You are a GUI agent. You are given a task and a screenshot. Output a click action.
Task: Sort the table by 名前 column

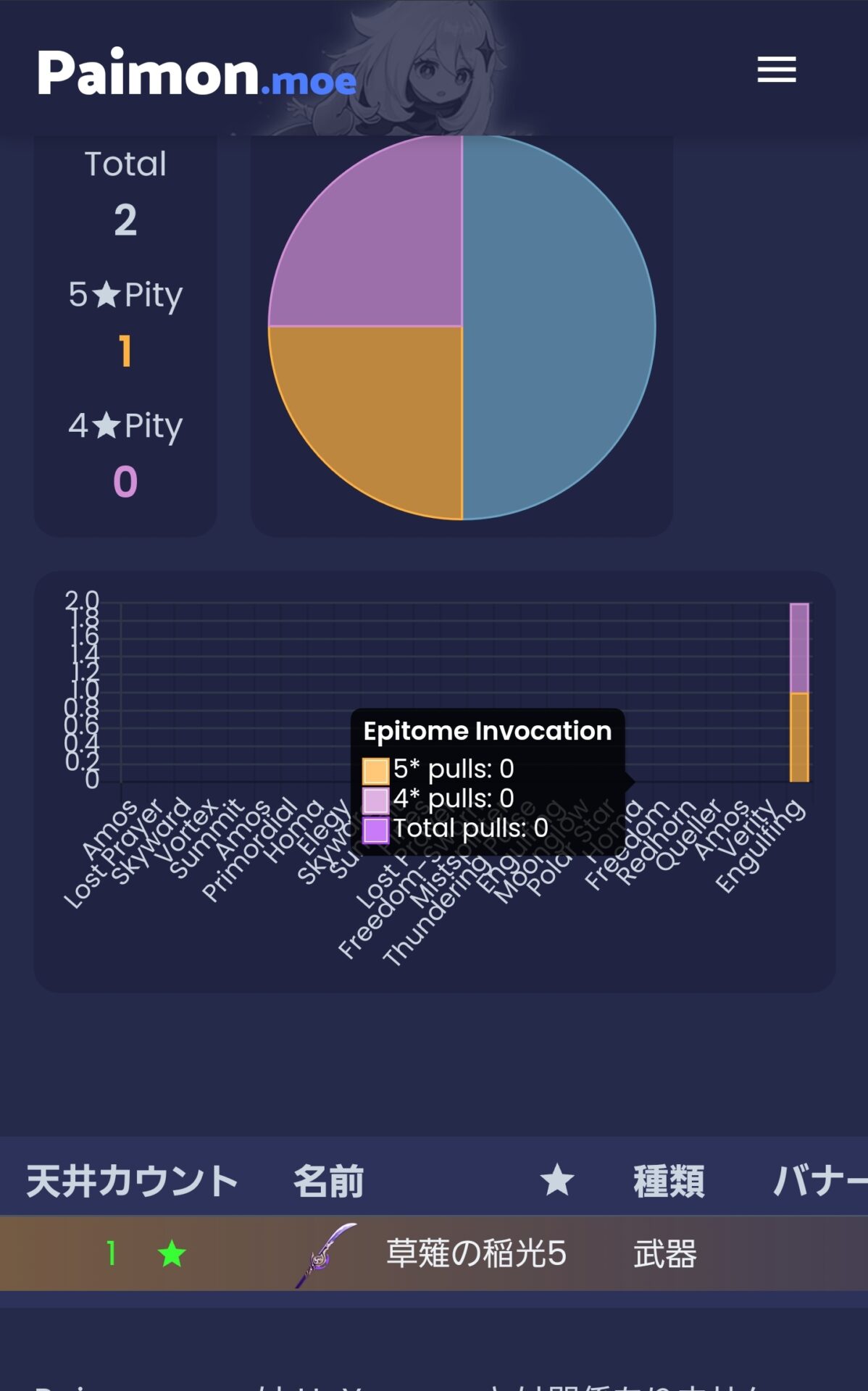point(328,1181)
